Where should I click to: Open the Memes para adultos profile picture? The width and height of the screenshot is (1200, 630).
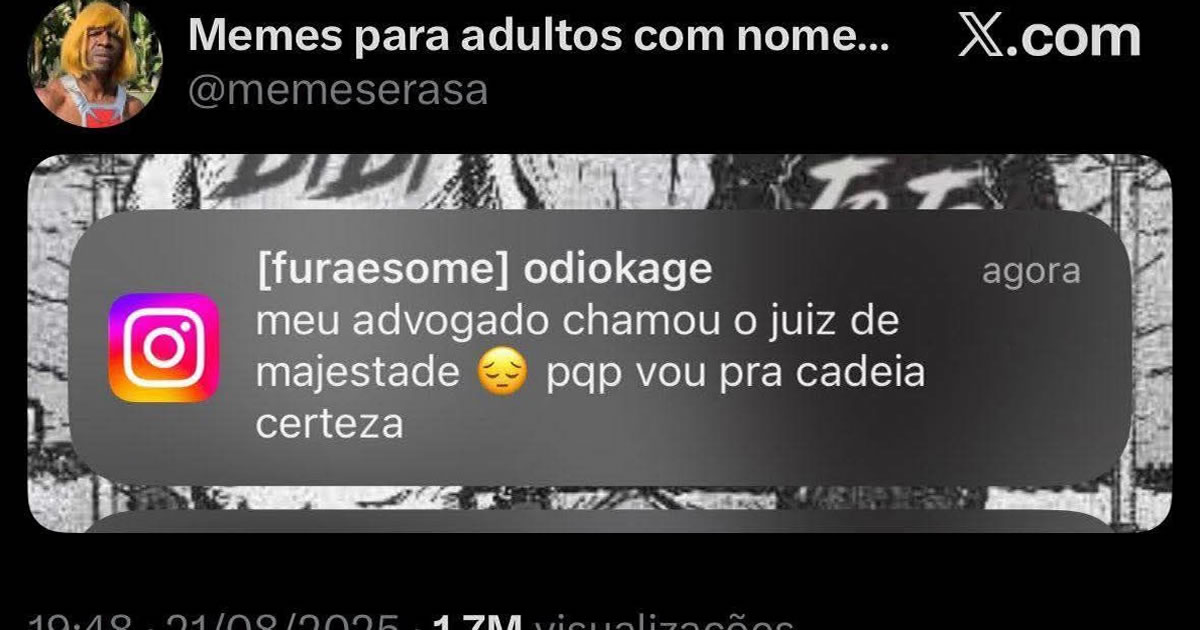(97, 64)
